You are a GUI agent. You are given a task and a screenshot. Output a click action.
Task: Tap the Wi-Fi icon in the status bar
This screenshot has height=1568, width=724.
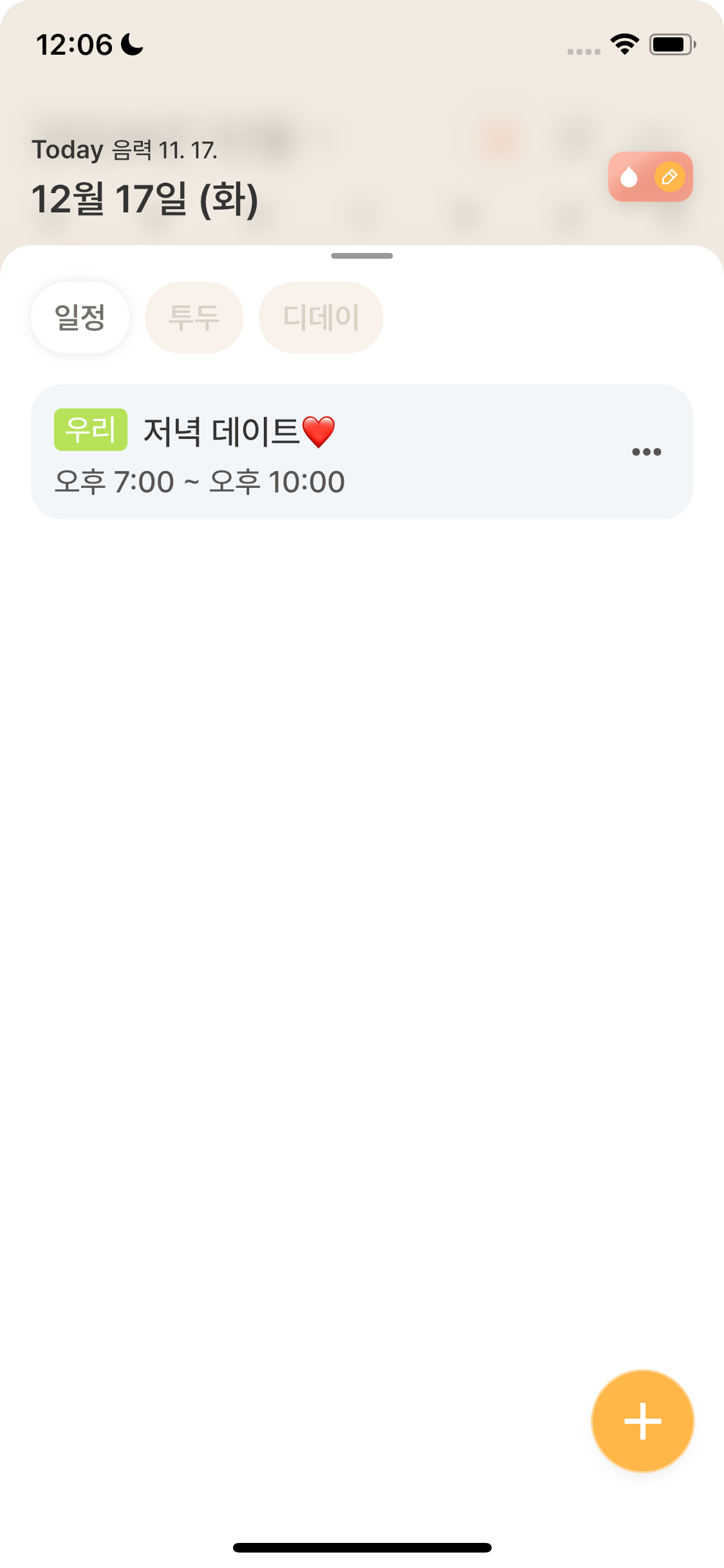click(x=622, y=43)
